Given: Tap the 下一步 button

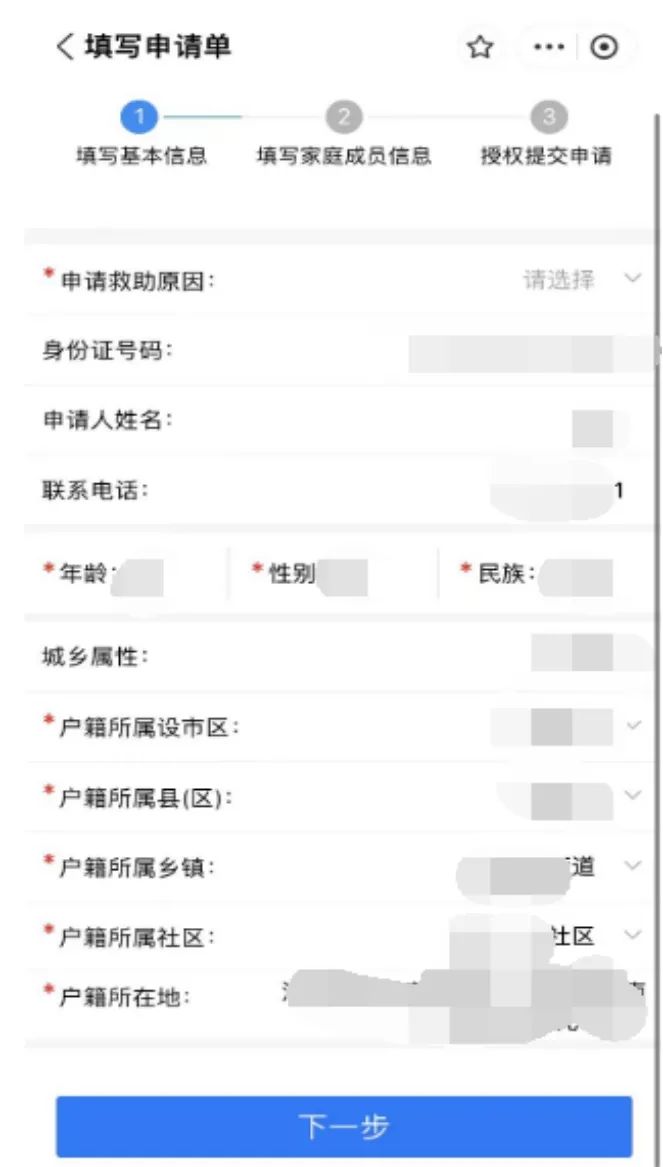Looking at the screenshot, I should tap(343, 1127).
